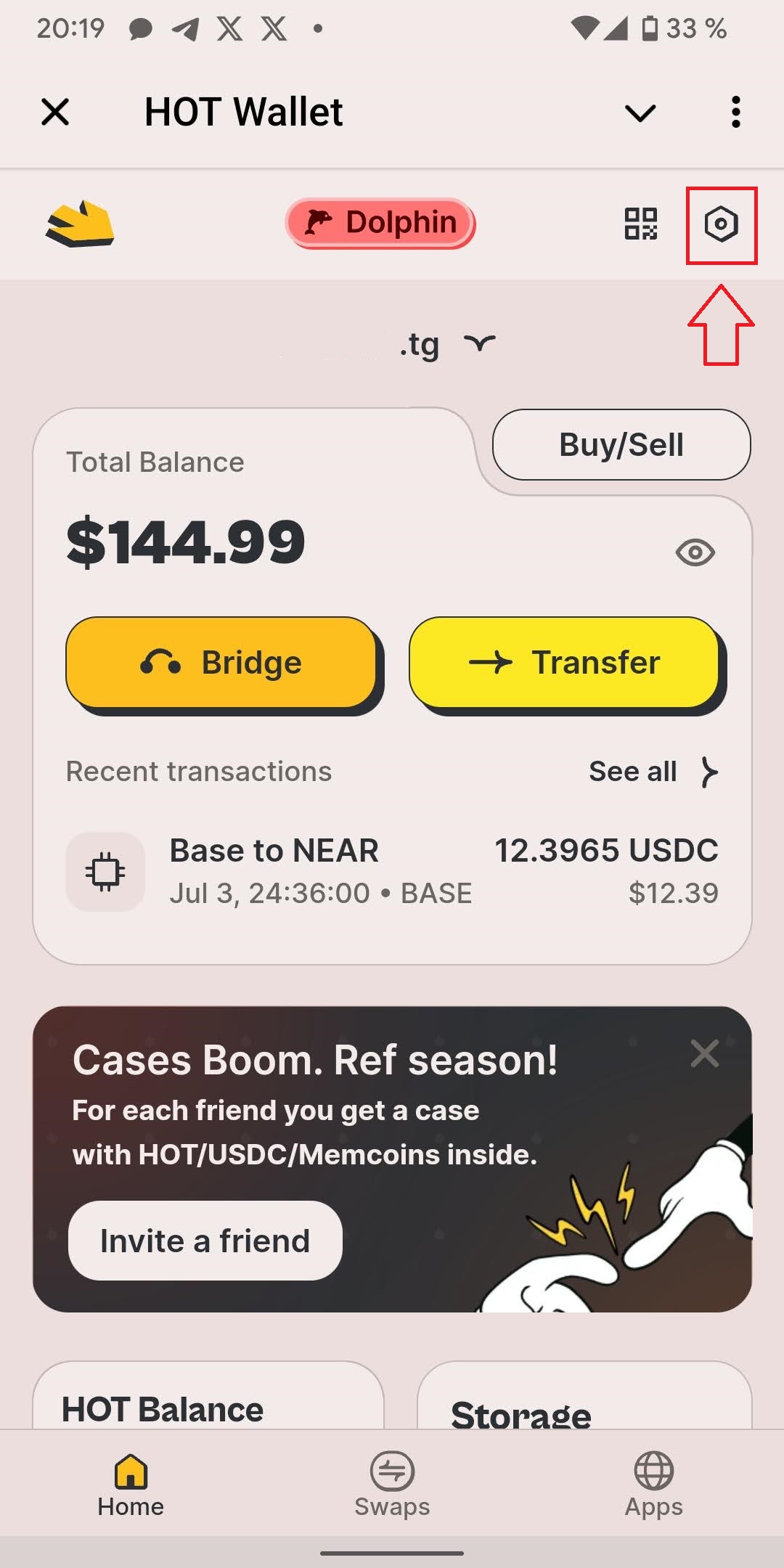
Task: Invite a friend
Action: [205, 1241]
